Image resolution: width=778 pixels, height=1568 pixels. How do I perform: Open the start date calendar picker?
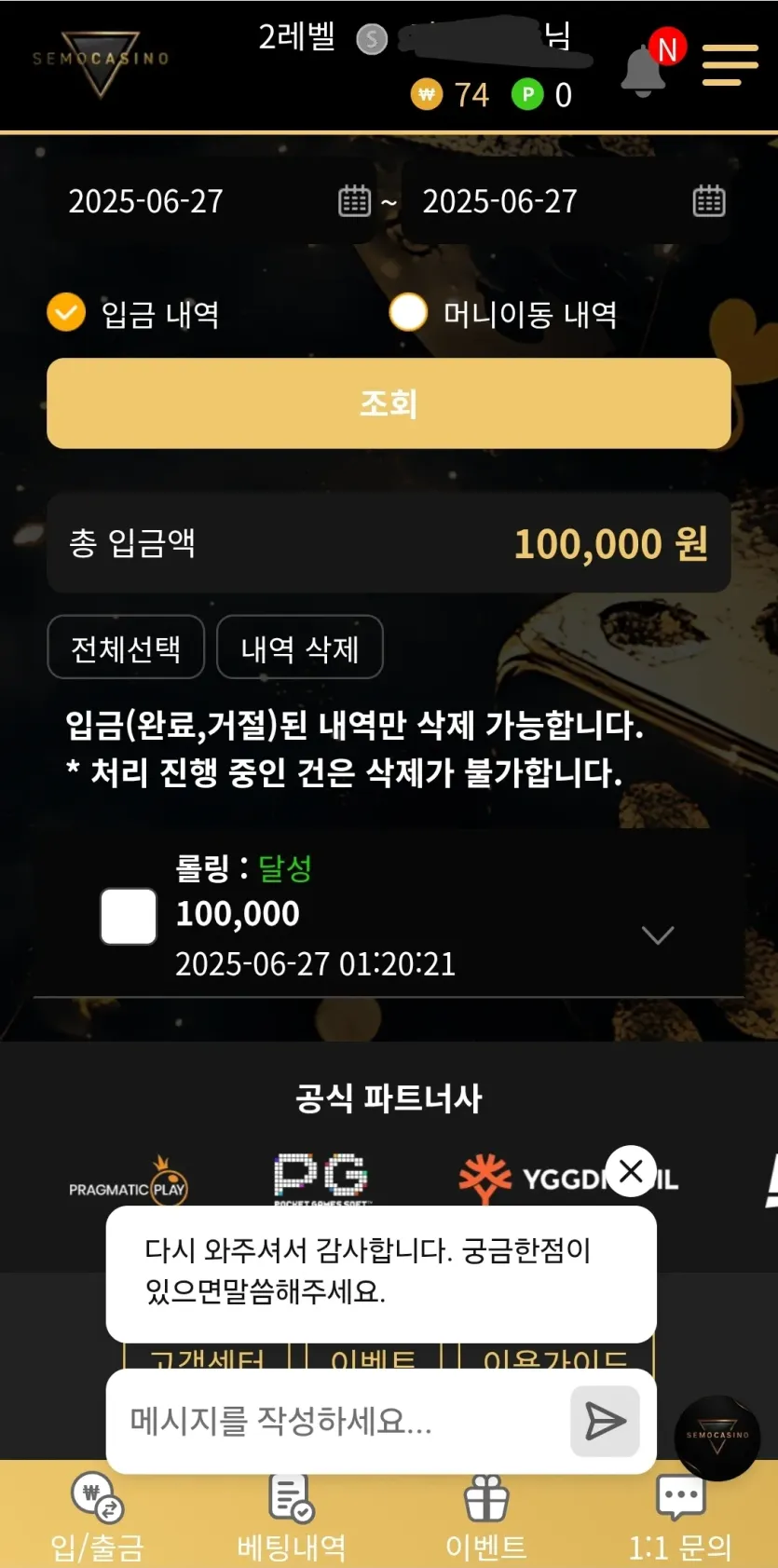coord(354,200)
